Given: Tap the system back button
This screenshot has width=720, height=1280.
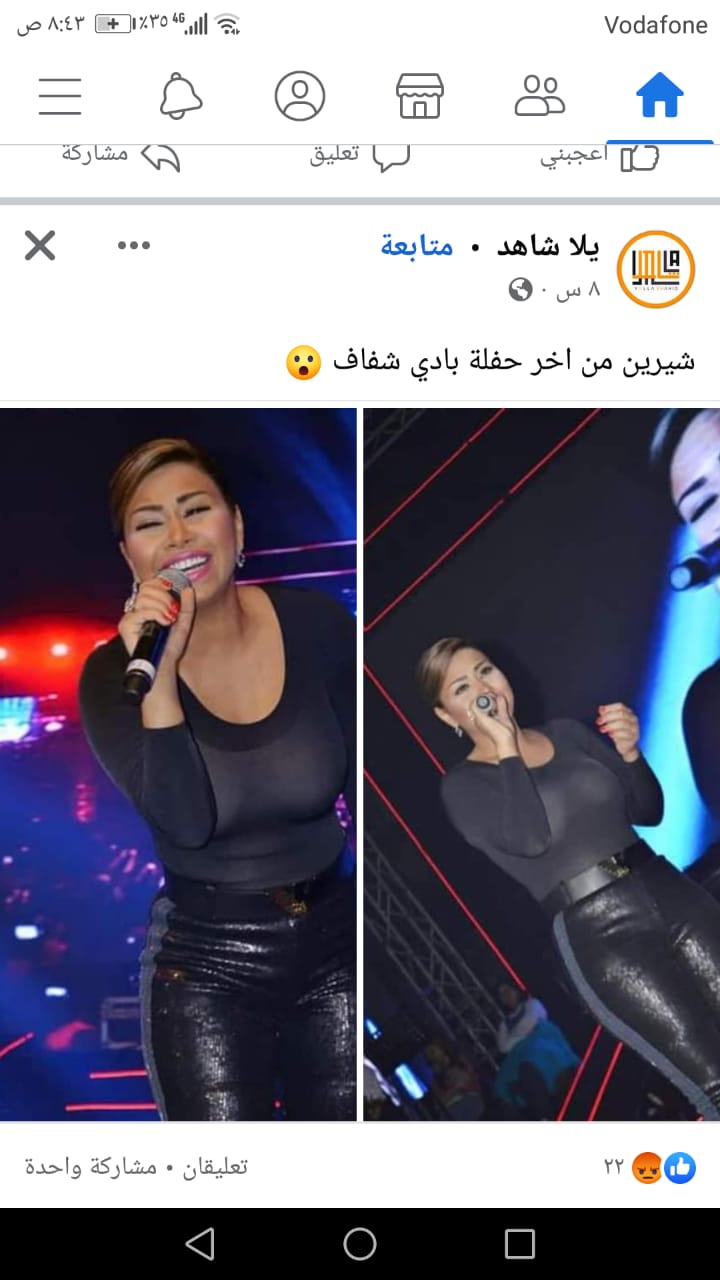Looking at the screenshot, I should (x=200, y=1244).
